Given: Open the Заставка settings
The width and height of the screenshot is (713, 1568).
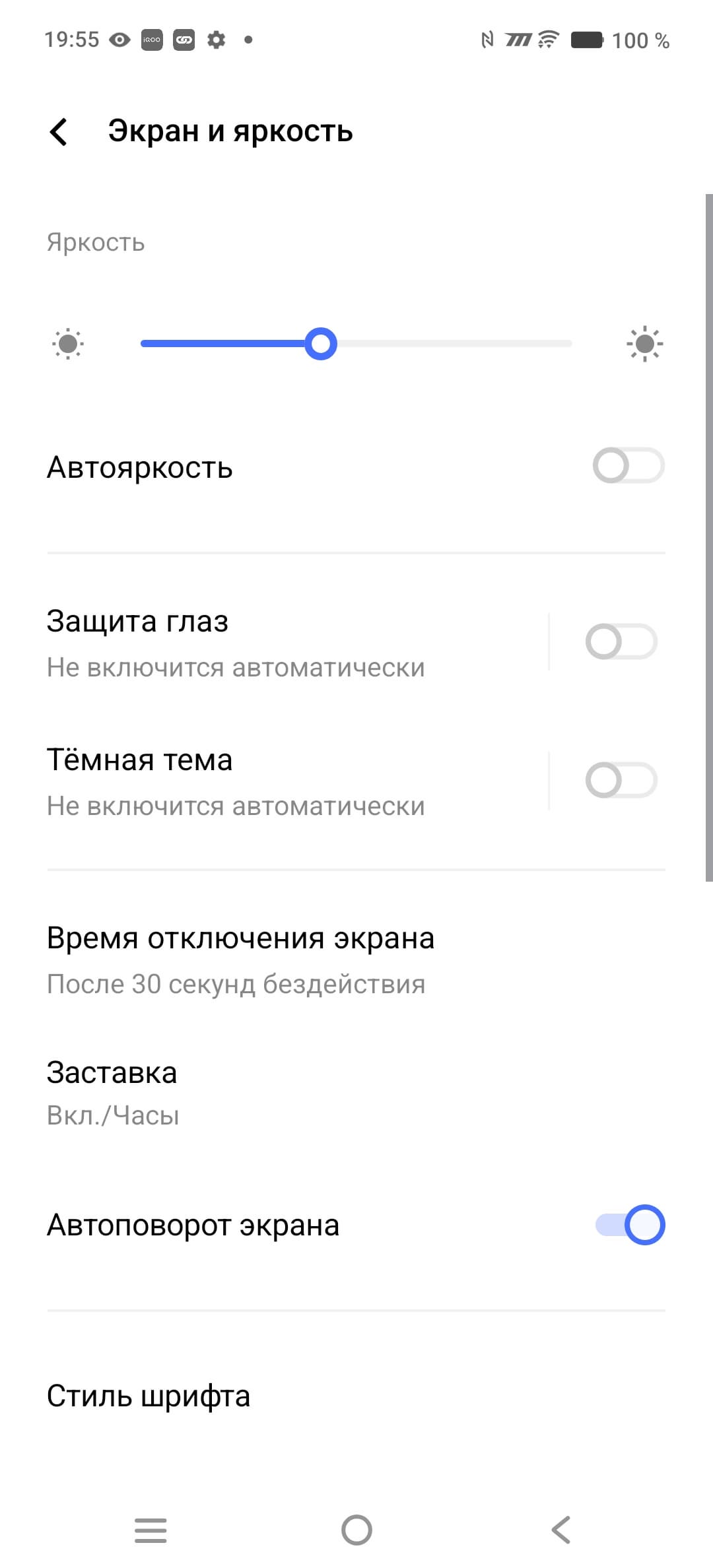Looking at the screenshot, I should point(264,1093).
